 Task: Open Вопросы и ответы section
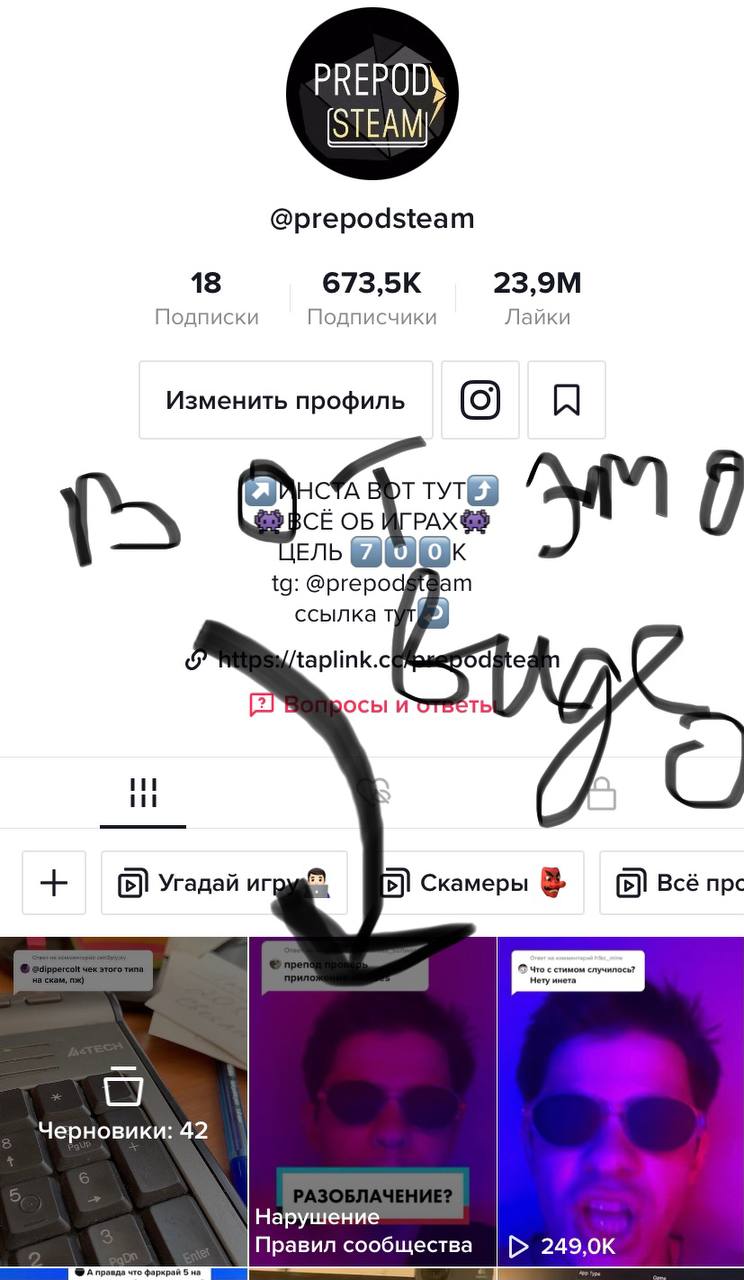(372, 705)
